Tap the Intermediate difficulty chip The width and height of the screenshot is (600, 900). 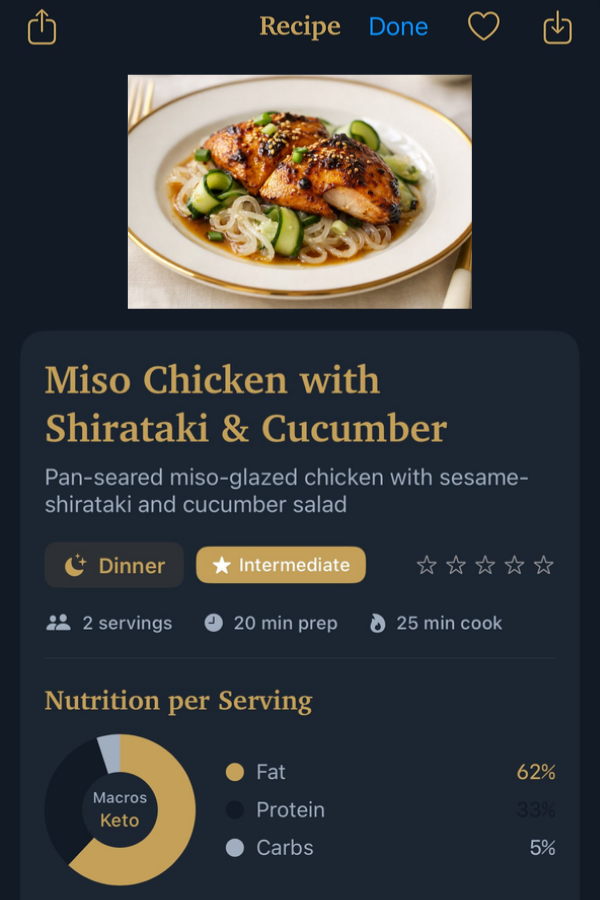pos(281,565)
